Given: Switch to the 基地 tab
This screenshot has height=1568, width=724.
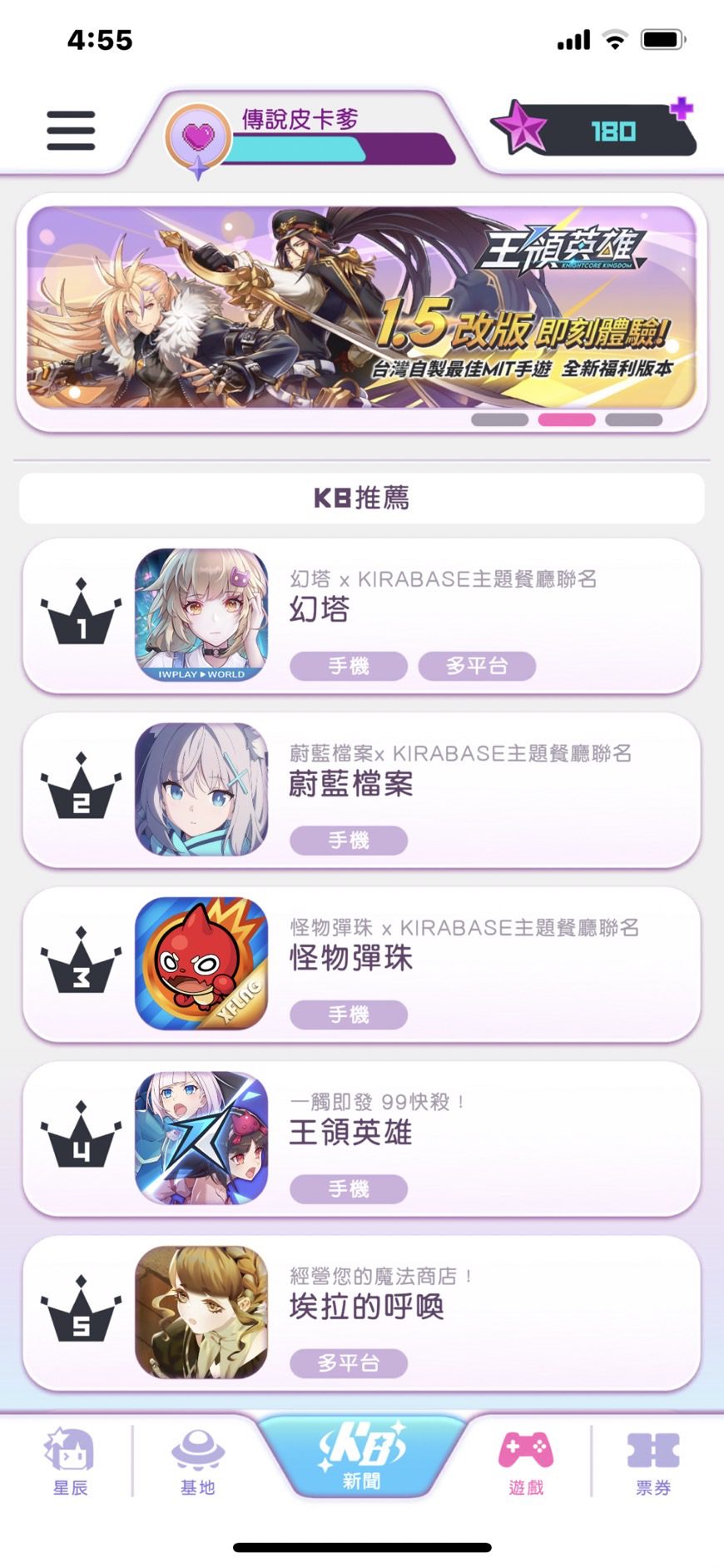Looking at the screenshot, I should 198,1462.
